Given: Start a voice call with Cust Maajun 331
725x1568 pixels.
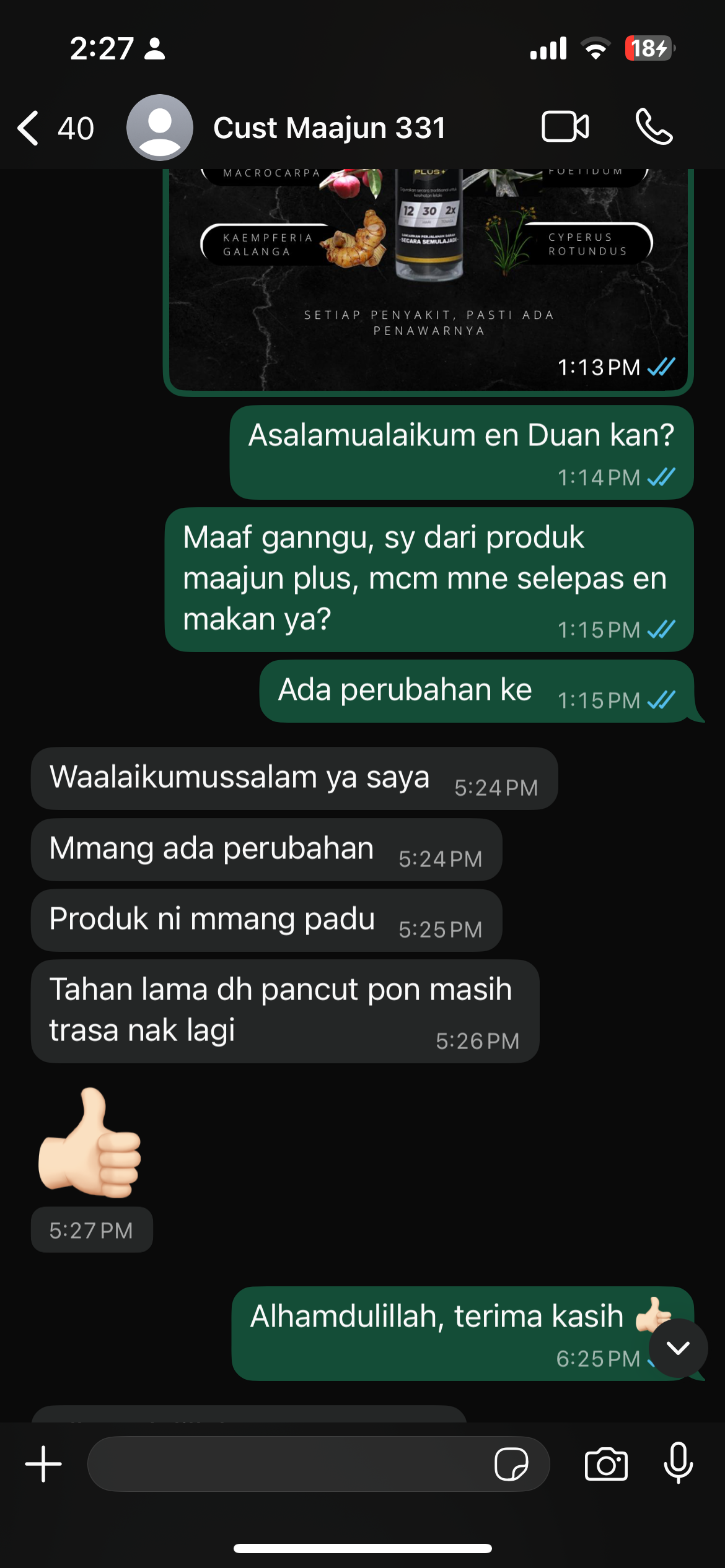Looking at the screenshot, I should (x=654, y=127).
